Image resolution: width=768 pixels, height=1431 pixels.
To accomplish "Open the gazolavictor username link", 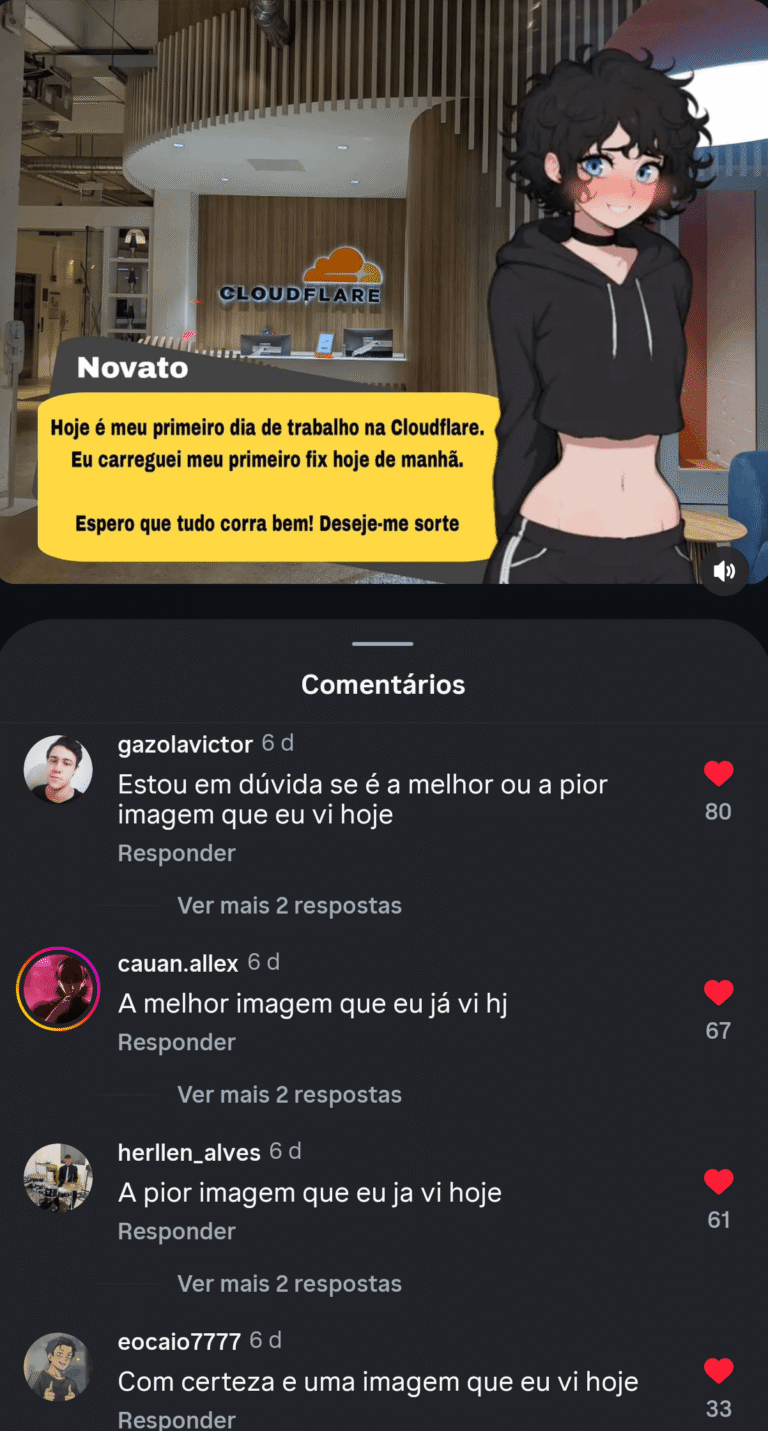I will click(185, 744).
